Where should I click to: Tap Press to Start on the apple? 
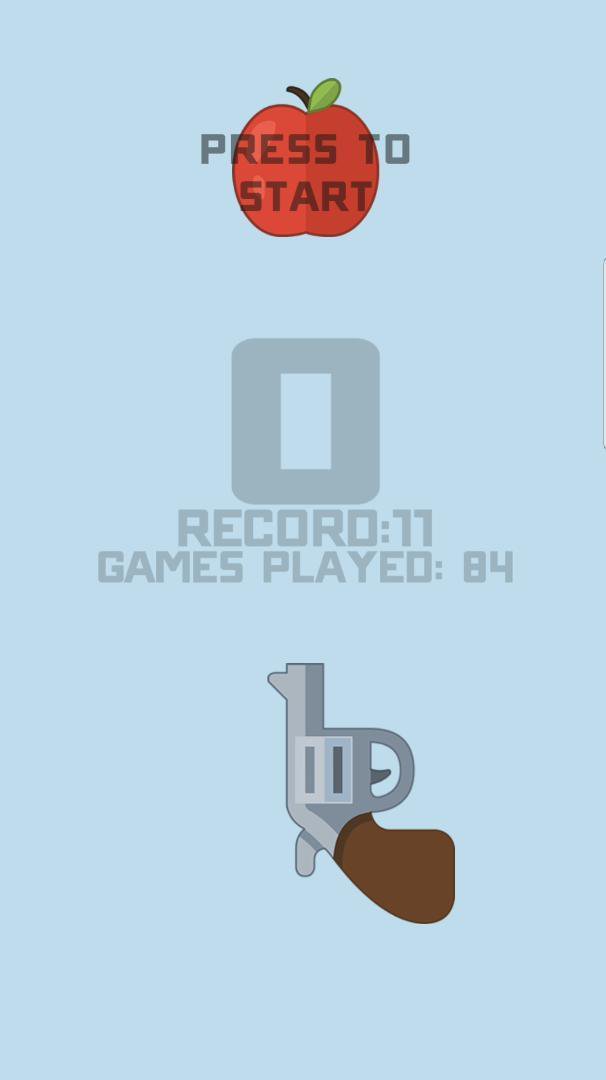pyautogui.click(x=305, y=173)
